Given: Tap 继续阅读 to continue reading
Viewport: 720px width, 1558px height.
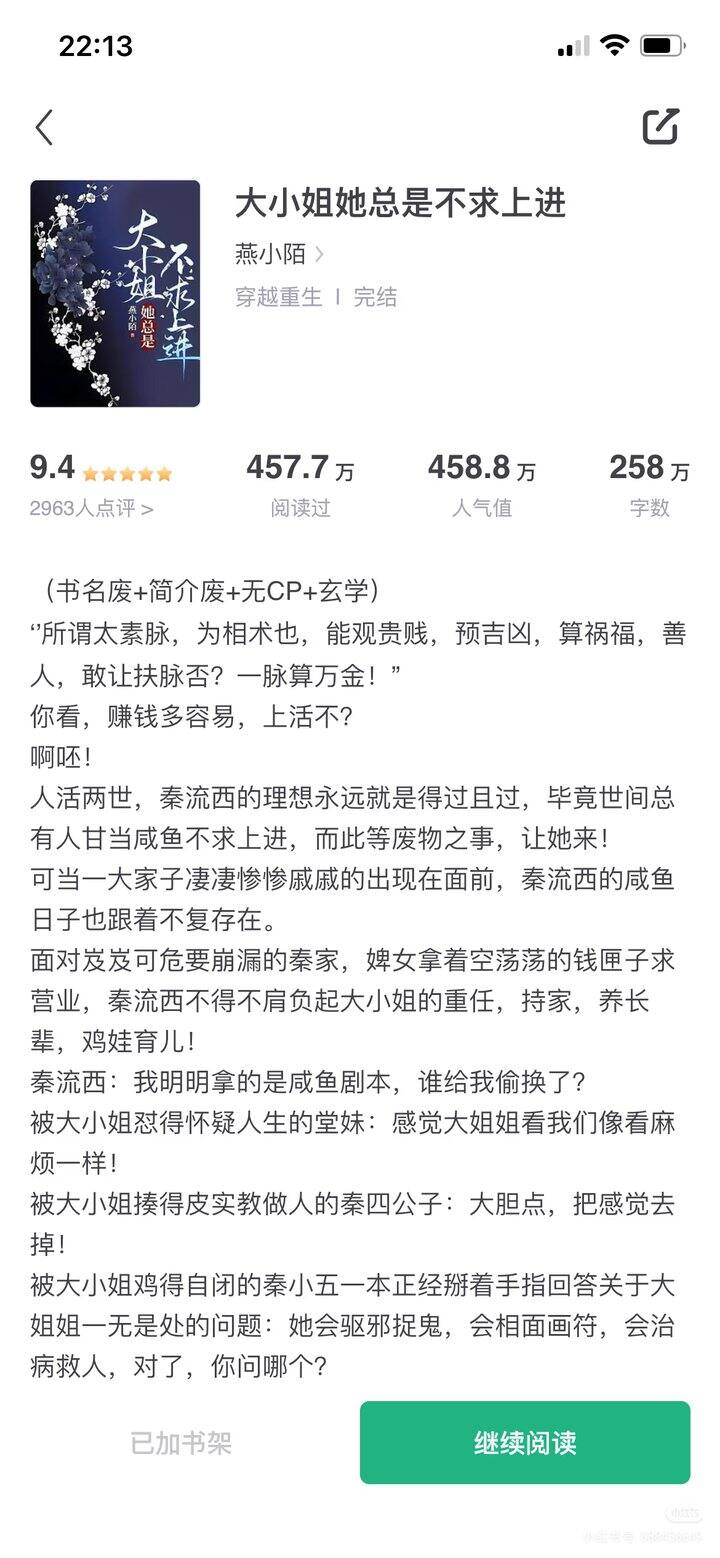Looking at the screenshot, I should click(x=525, y=1442).
